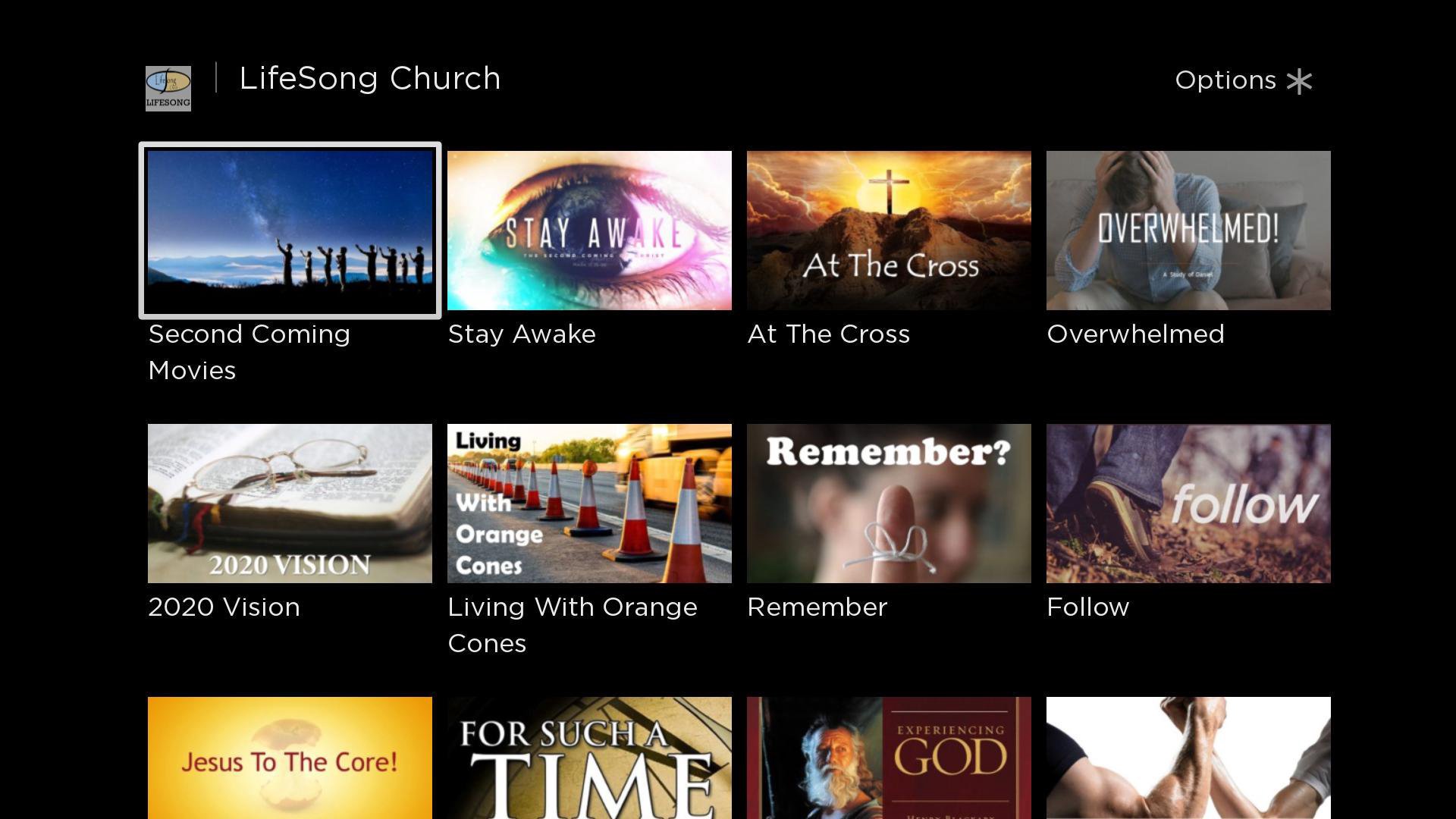This screenshot has width=1456, height=819.
Task: Select the Stay Awake series
Action: pyautogui.click(x=589, y=231)
